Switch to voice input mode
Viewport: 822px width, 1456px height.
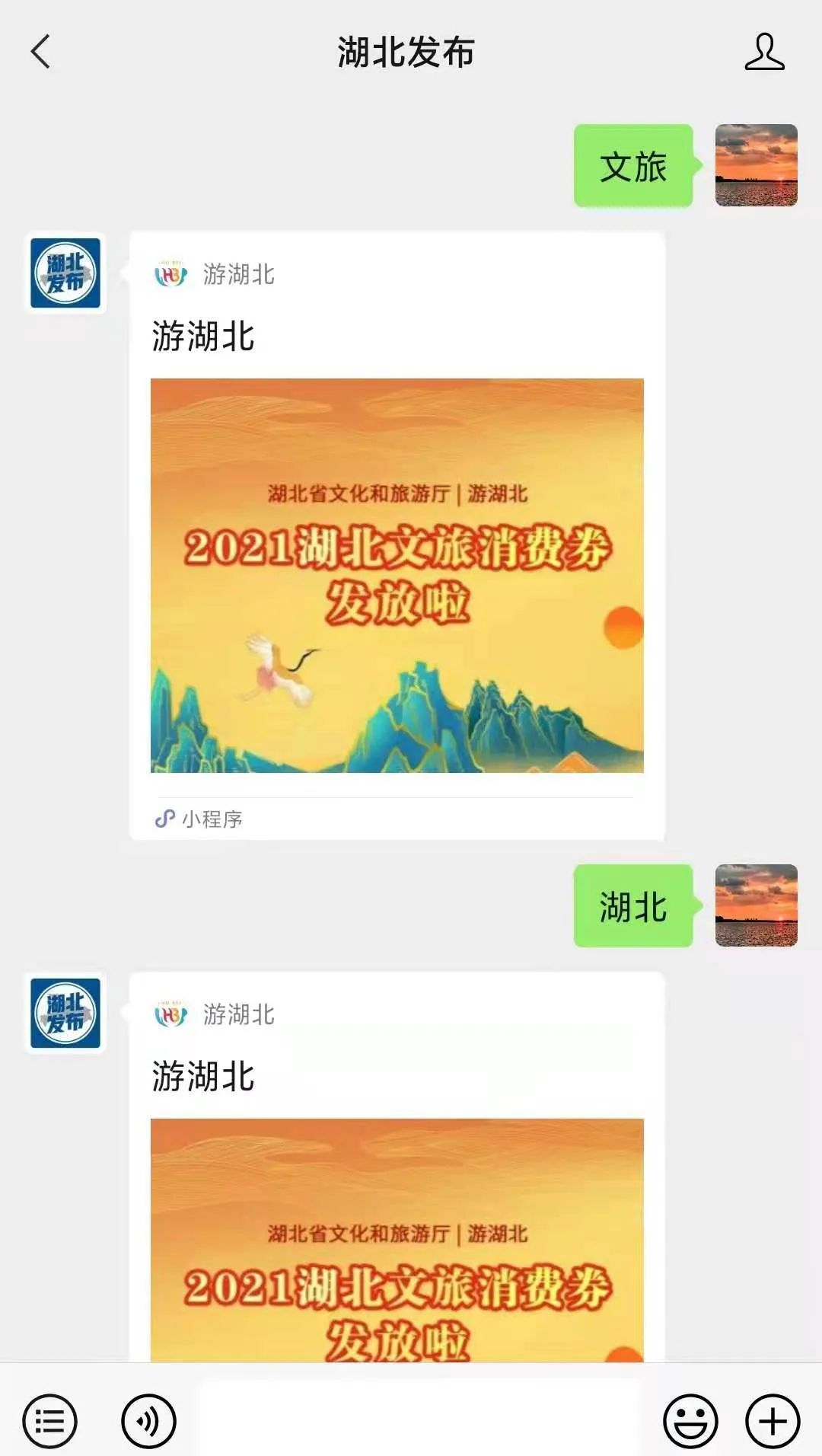[x=148, y=1420]
